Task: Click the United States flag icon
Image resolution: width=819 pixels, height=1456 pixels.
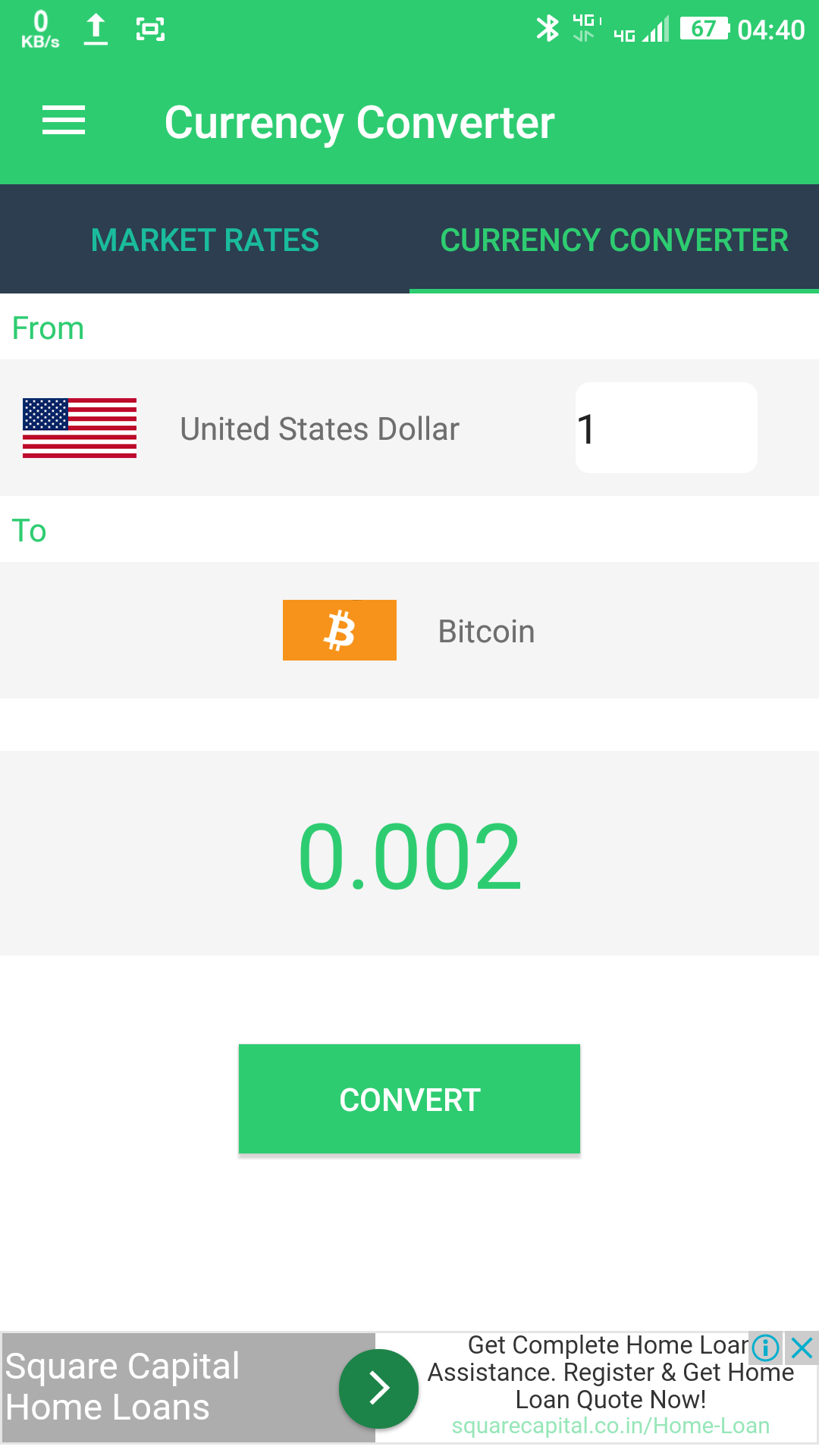Action: pyautogui.click(x=79, y=428)
